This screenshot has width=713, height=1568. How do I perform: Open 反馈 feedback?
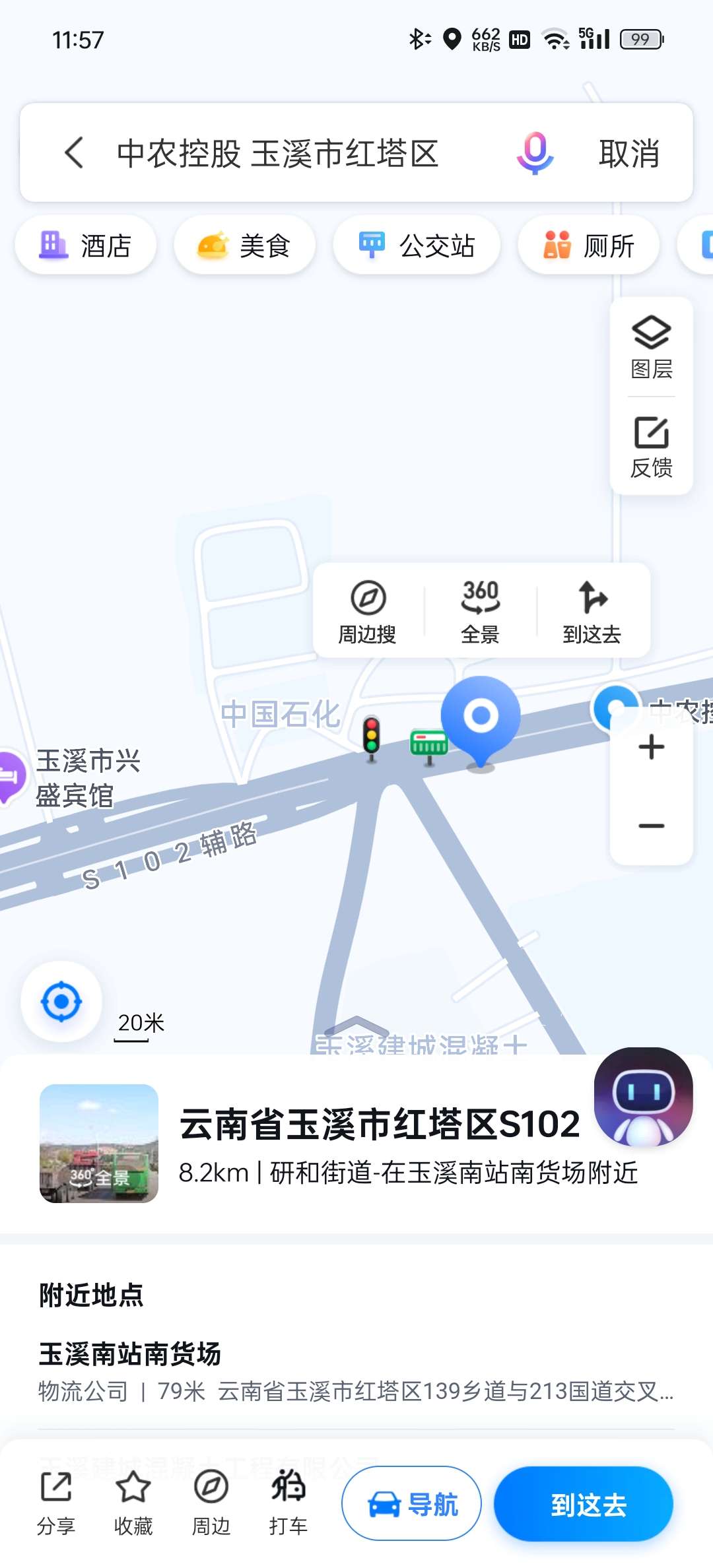point(652,446)
